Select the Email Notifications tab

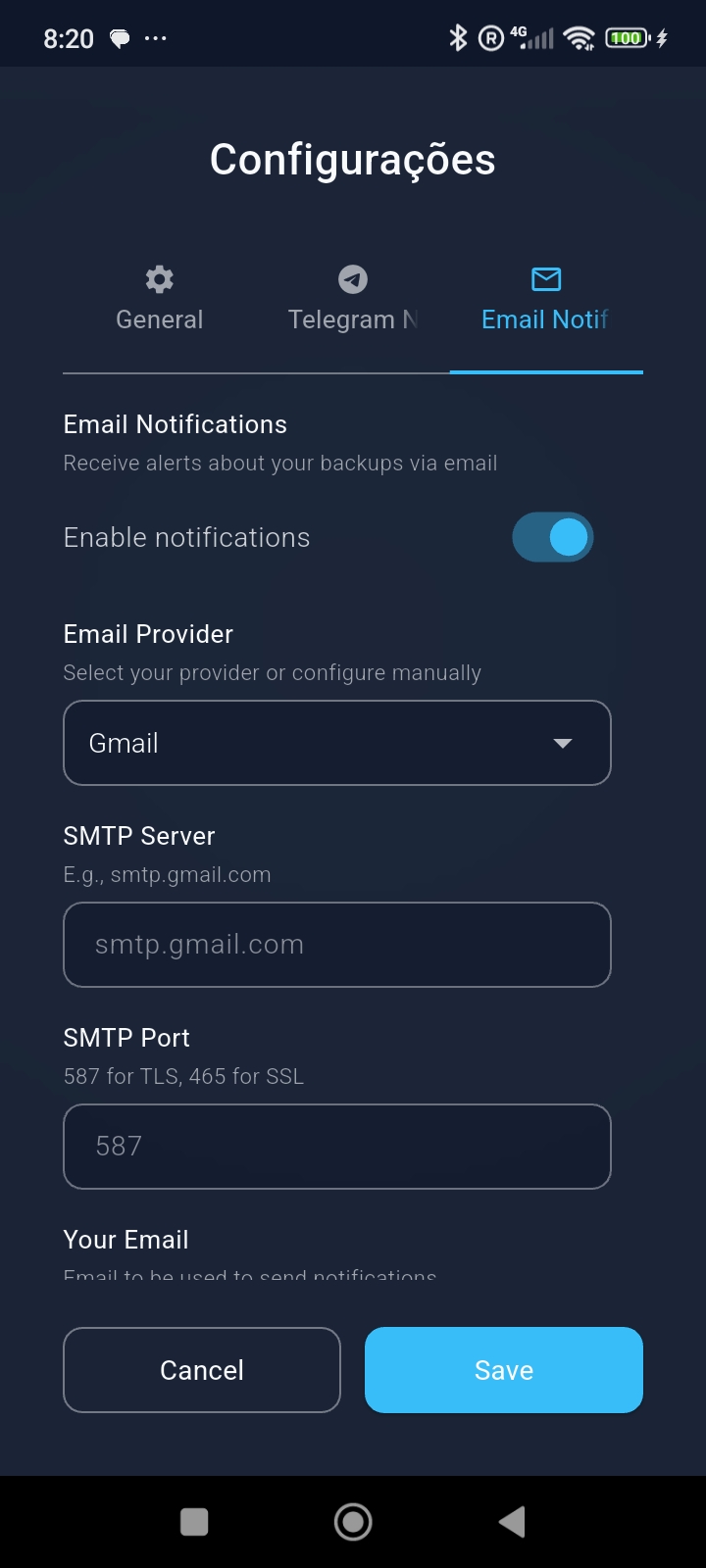tap(545, 302)
